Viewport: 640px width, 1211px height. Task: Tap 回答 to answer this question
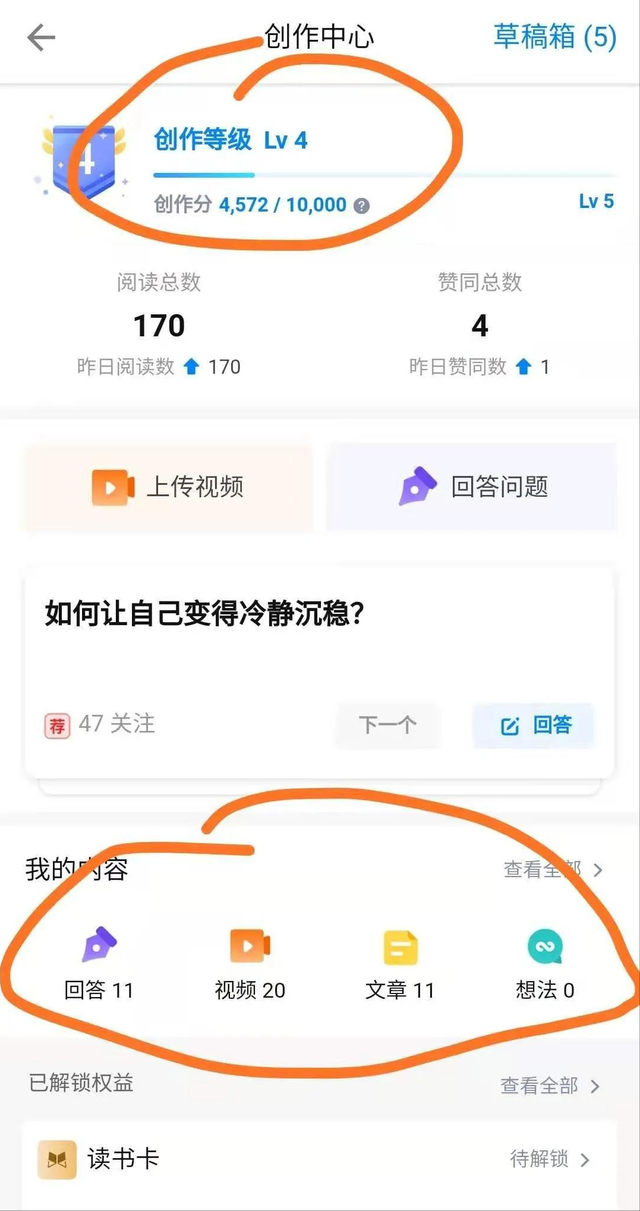coord(534,725)
